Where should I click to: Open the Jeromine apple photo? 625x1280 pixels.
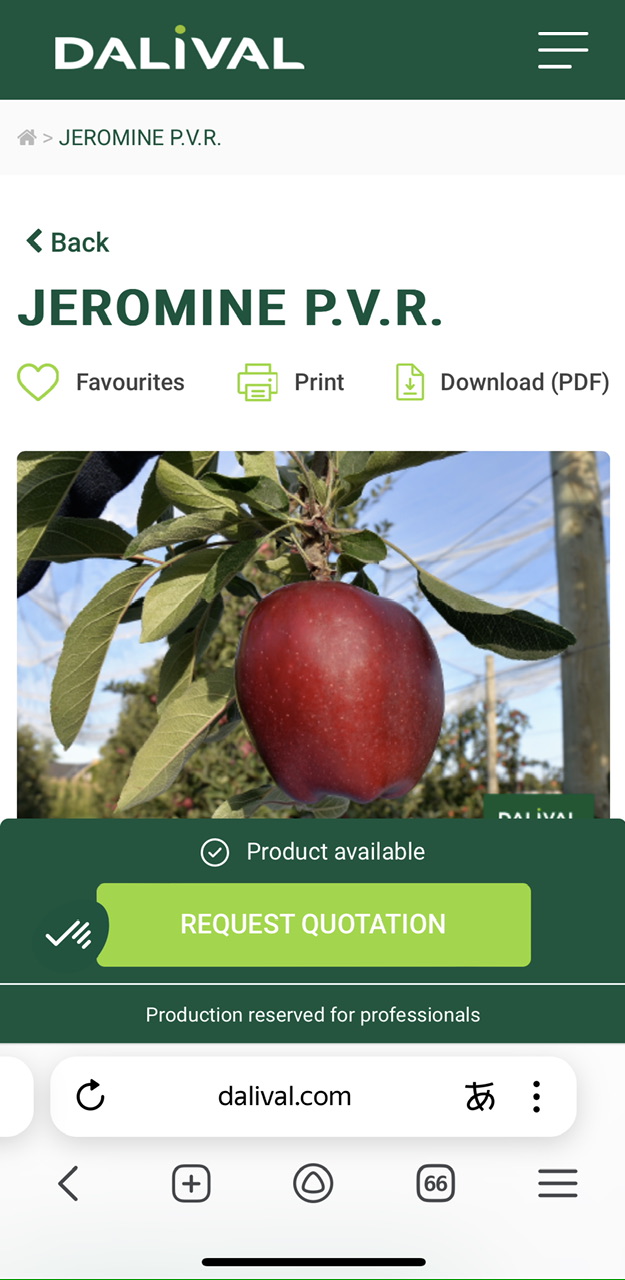click(313, 630)
